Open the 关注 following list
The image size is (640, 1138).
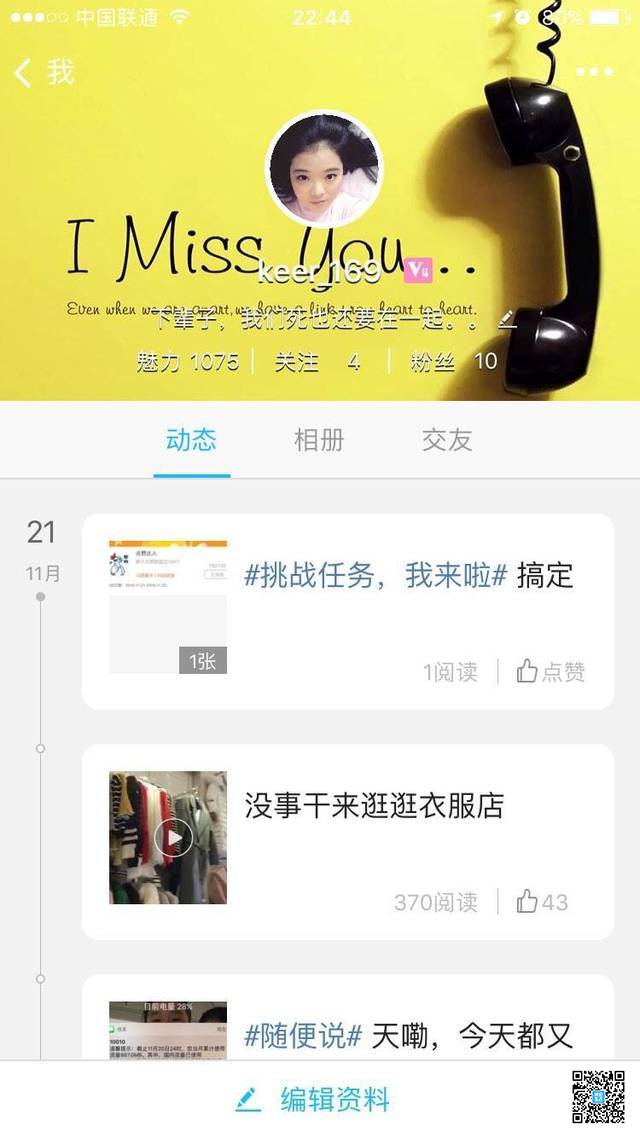tap(317, 362)
